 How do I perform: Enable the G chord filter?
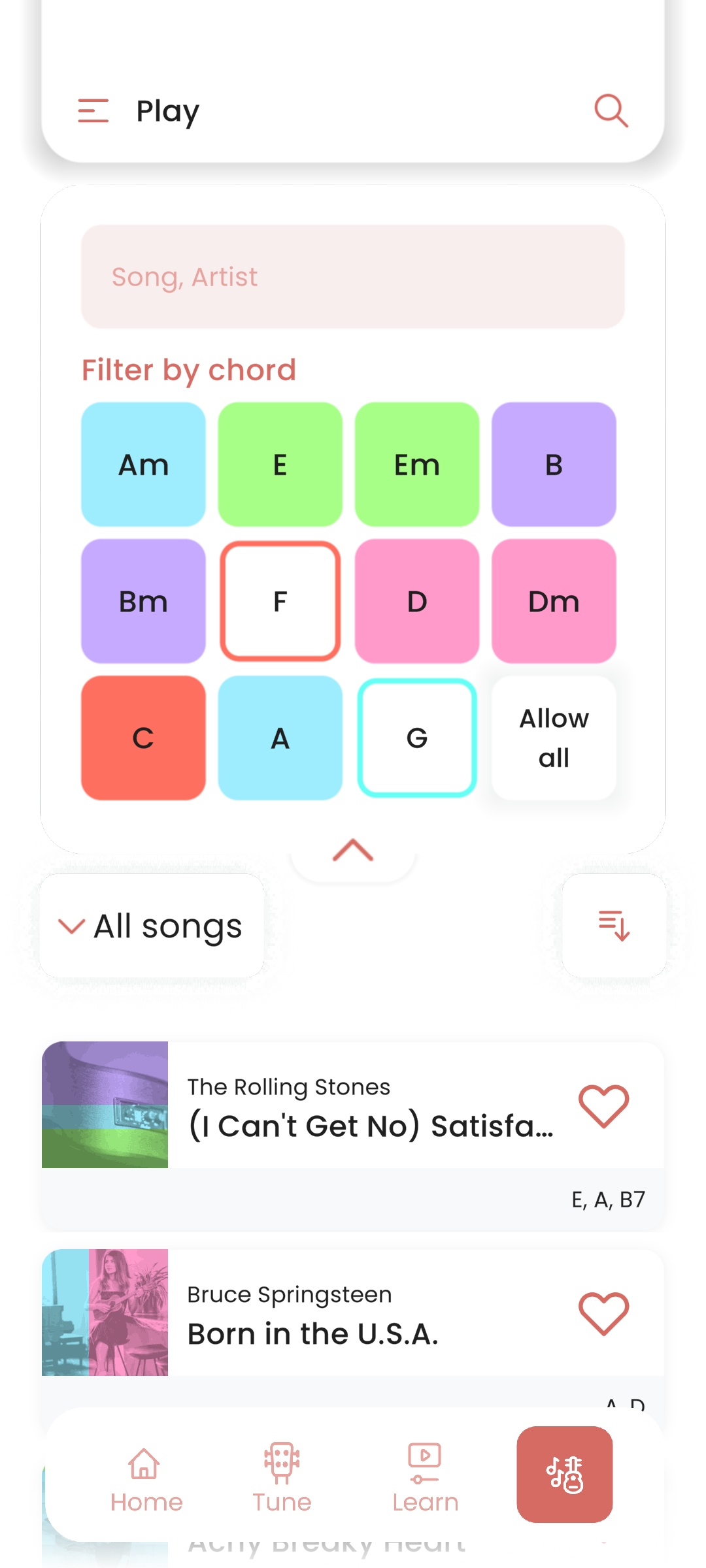pos(417,738)
